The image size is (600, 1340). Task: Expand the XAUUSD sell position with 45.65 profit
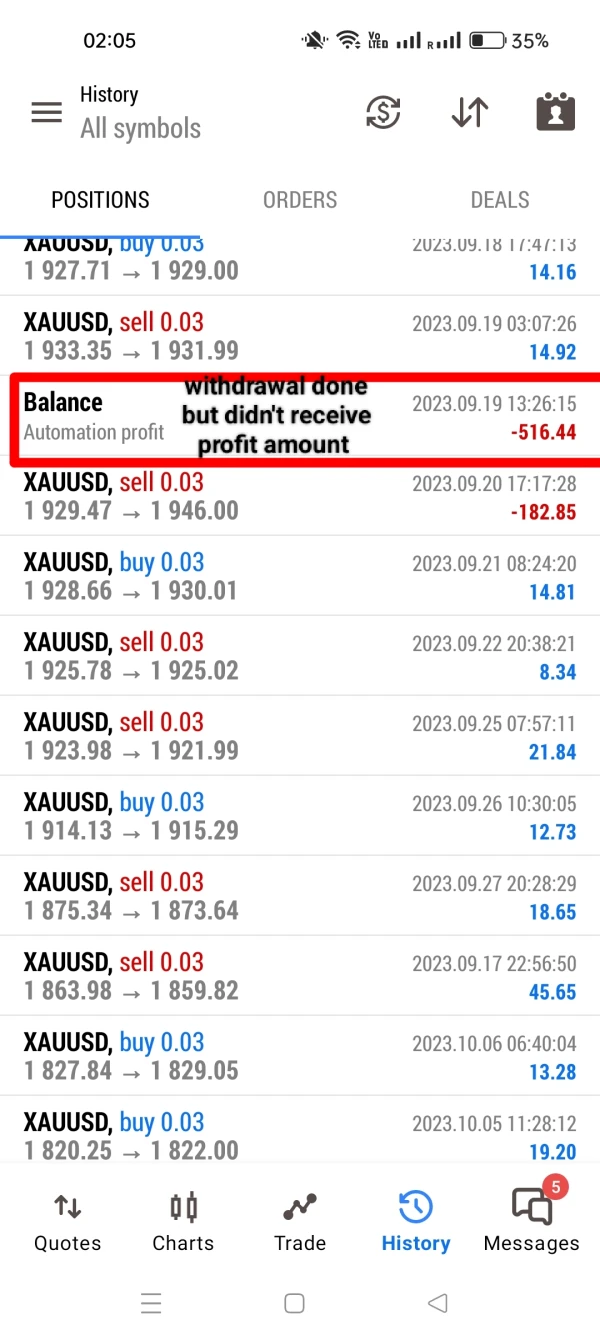300,976
